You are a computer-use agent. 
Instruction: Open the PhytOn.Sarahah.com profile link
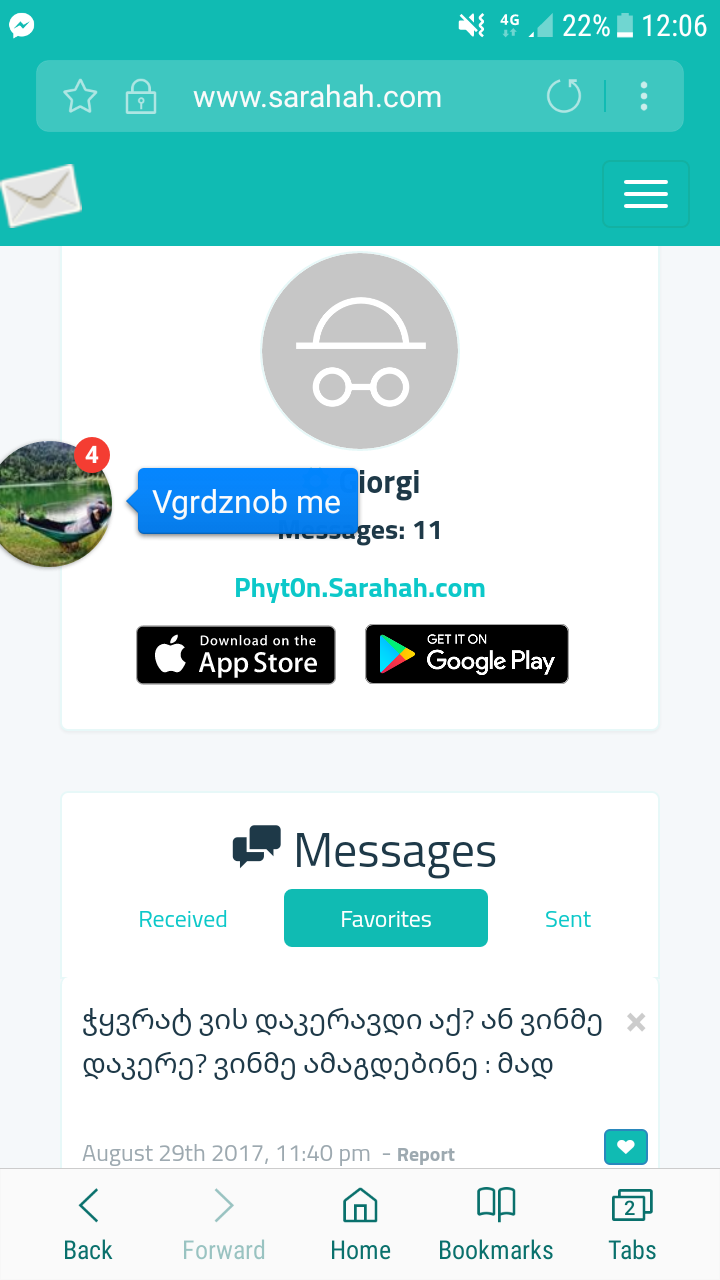coord(360,588)
